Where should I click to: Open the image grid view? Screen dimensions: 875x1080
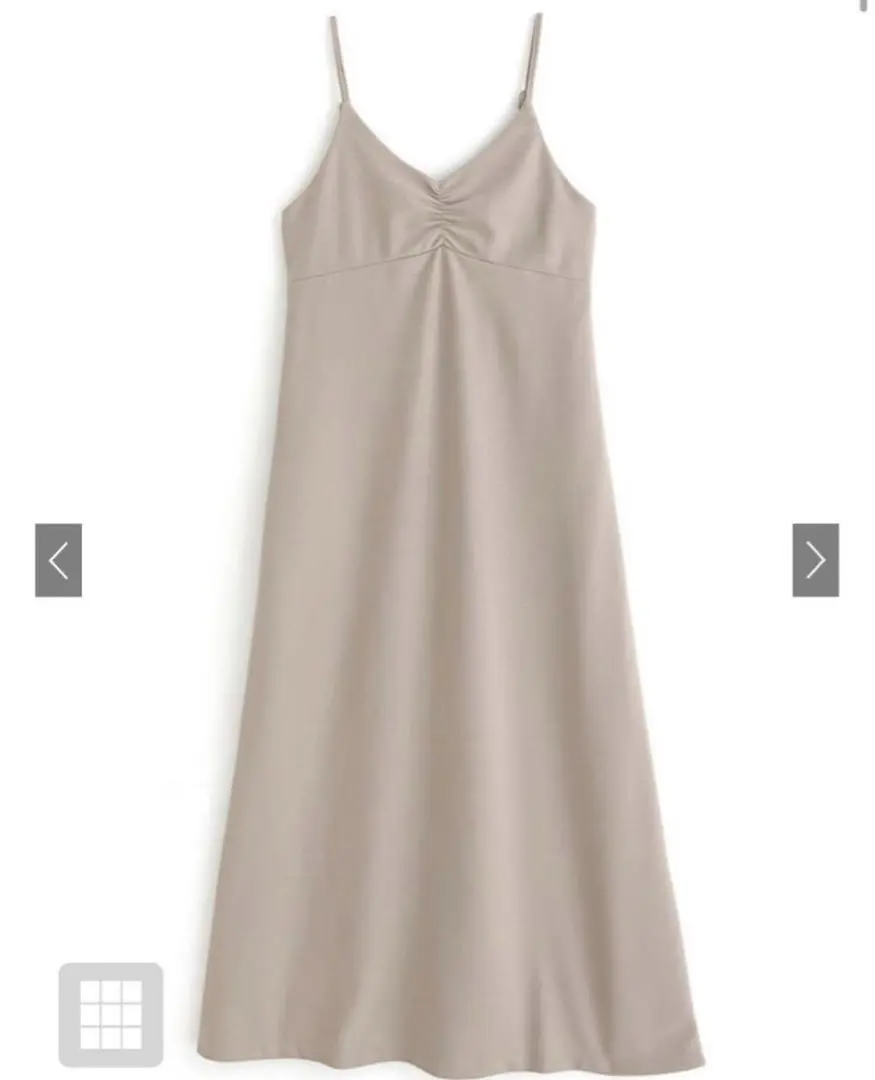110,1014
